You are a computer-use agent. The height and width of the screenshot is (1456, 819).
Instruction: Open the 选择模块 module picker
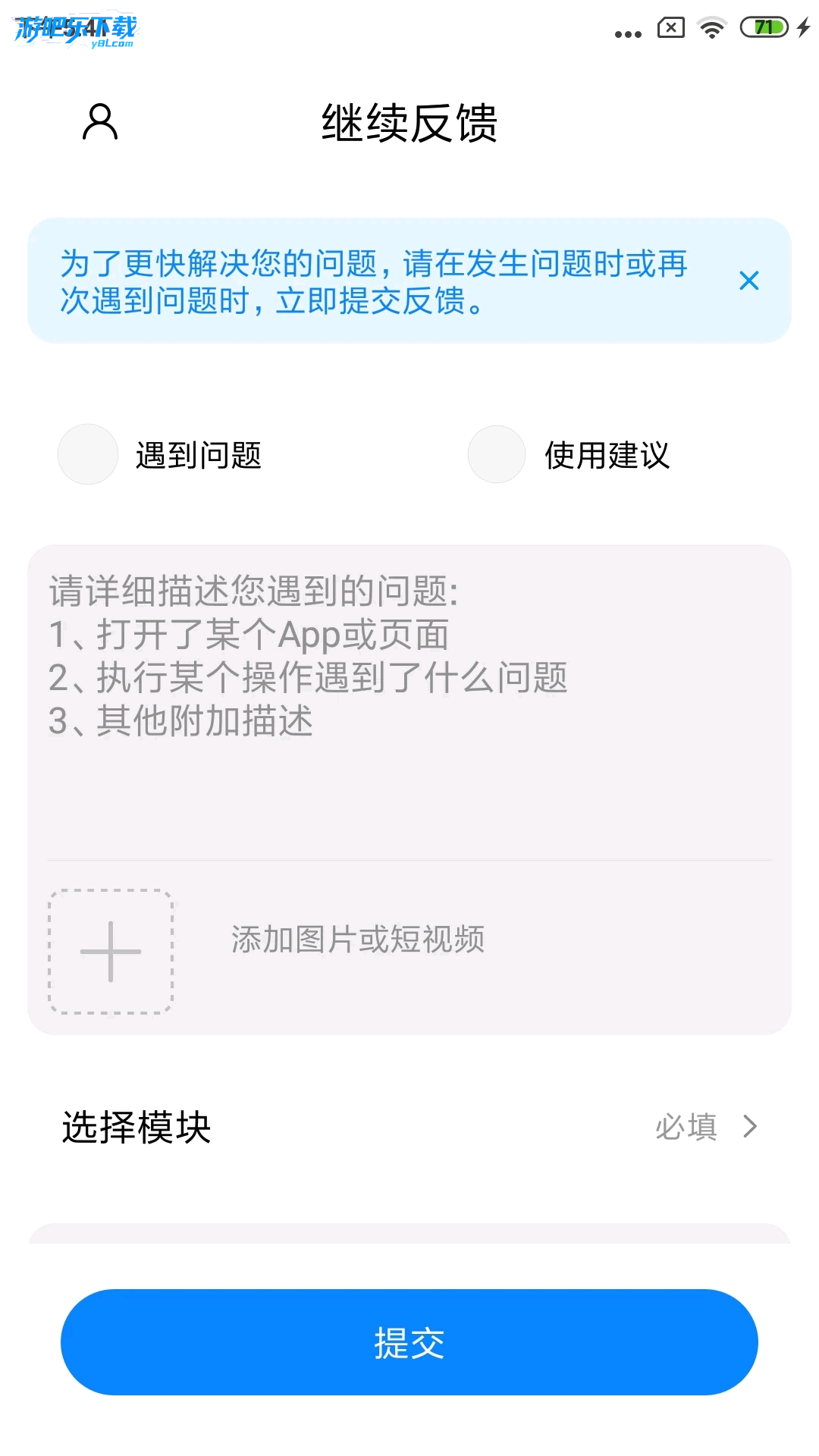(x=409, y=1127)
